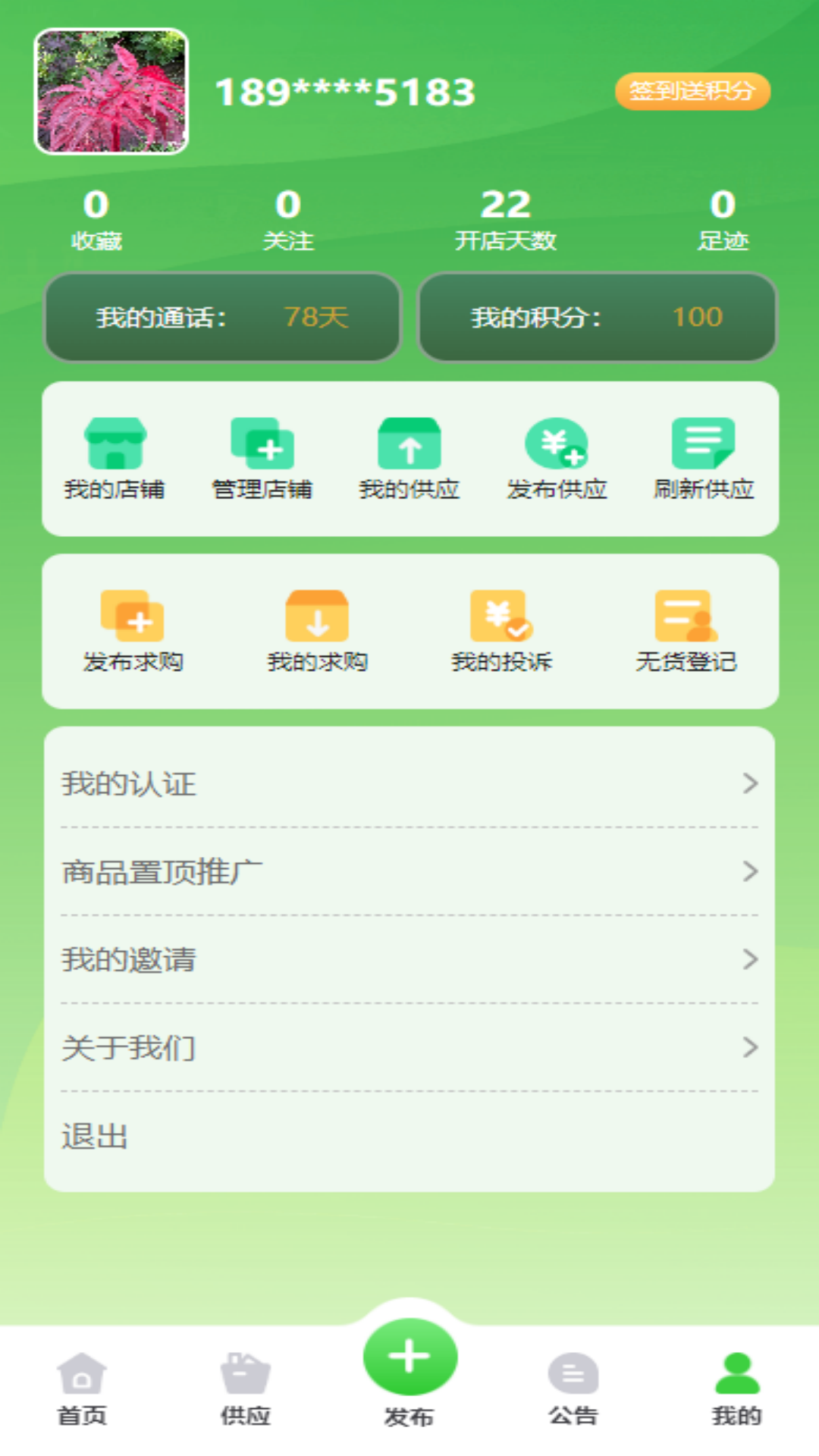Open the 关于我们 page
This screenshot has height=1456, width=819.
coord(409,1048)
